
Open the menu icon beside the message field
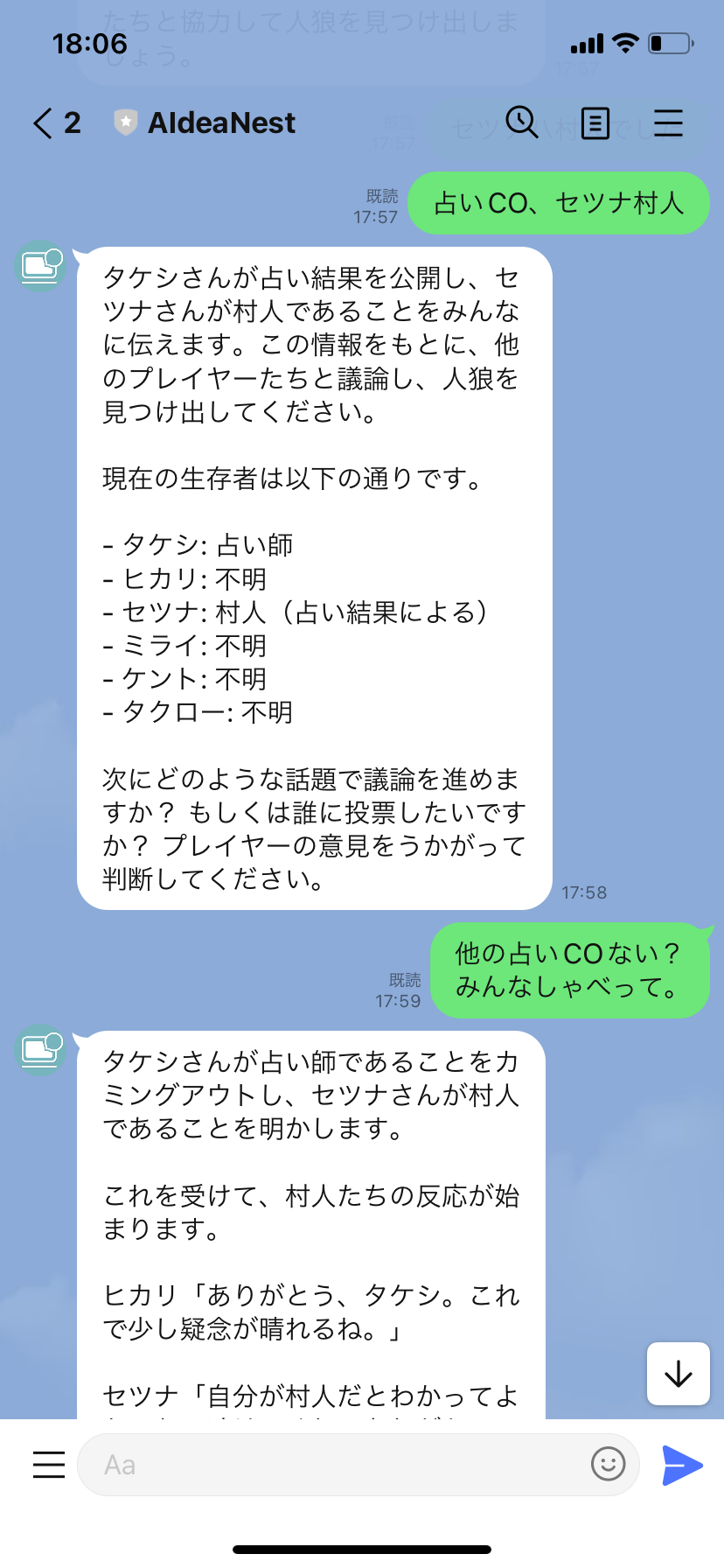[x=49, y=1464]
